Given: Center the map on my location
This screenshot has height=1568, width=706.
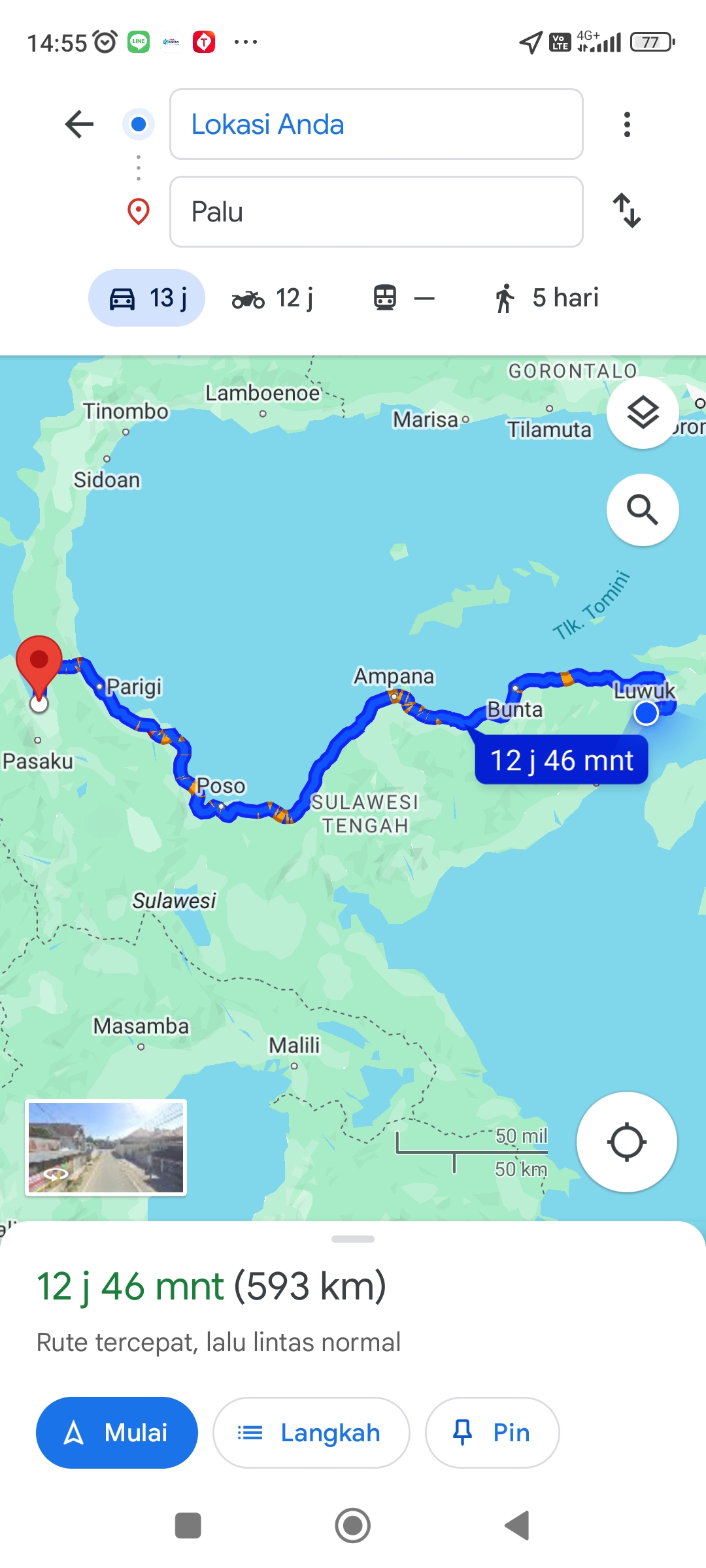Looking at the screenshot, I should pyautogui.click(x=626, y=1142).
